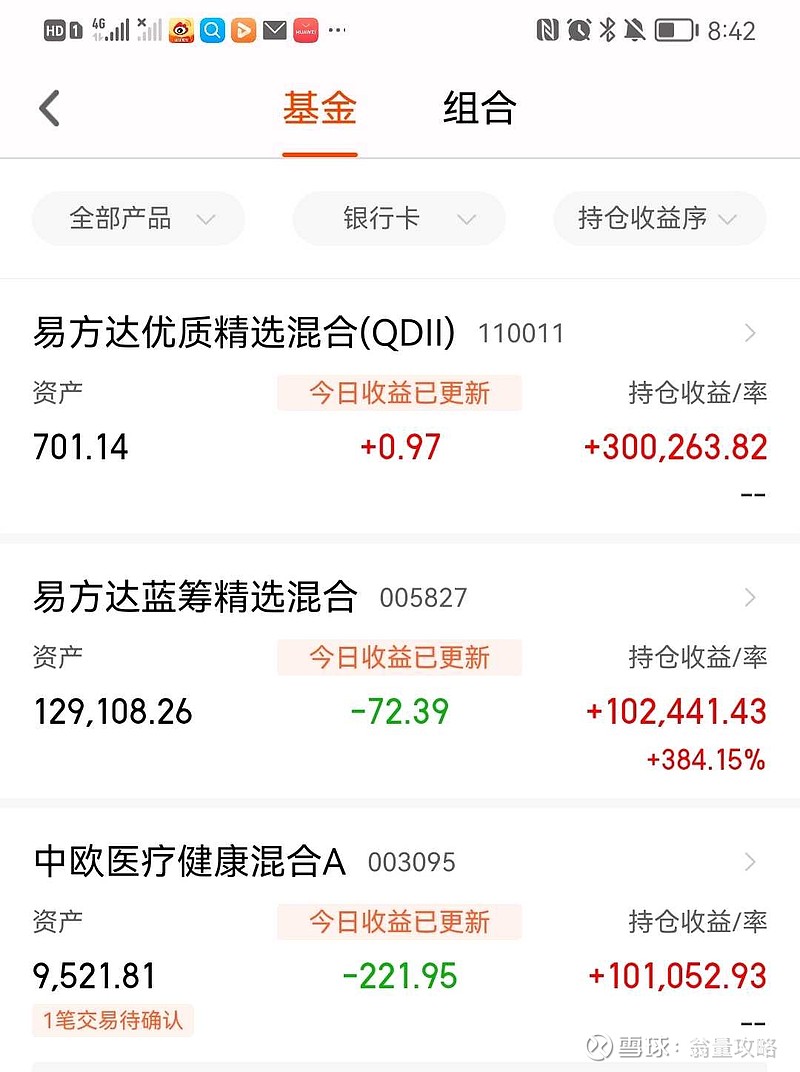Tap the 今日收益已更新 label on blue-chip fund
This screenshot has width=800, height=1072.
398,657
